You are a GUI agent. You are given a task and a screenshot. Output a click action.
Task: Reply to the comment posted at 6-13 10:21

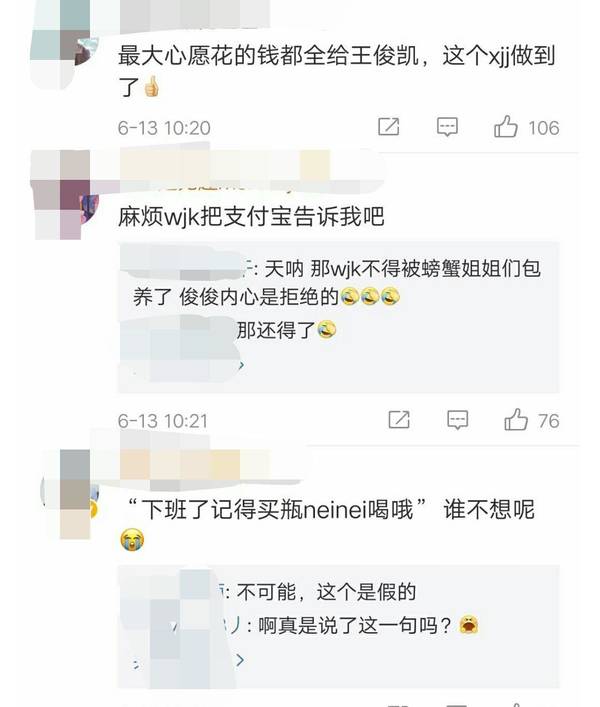coord(457,420)
